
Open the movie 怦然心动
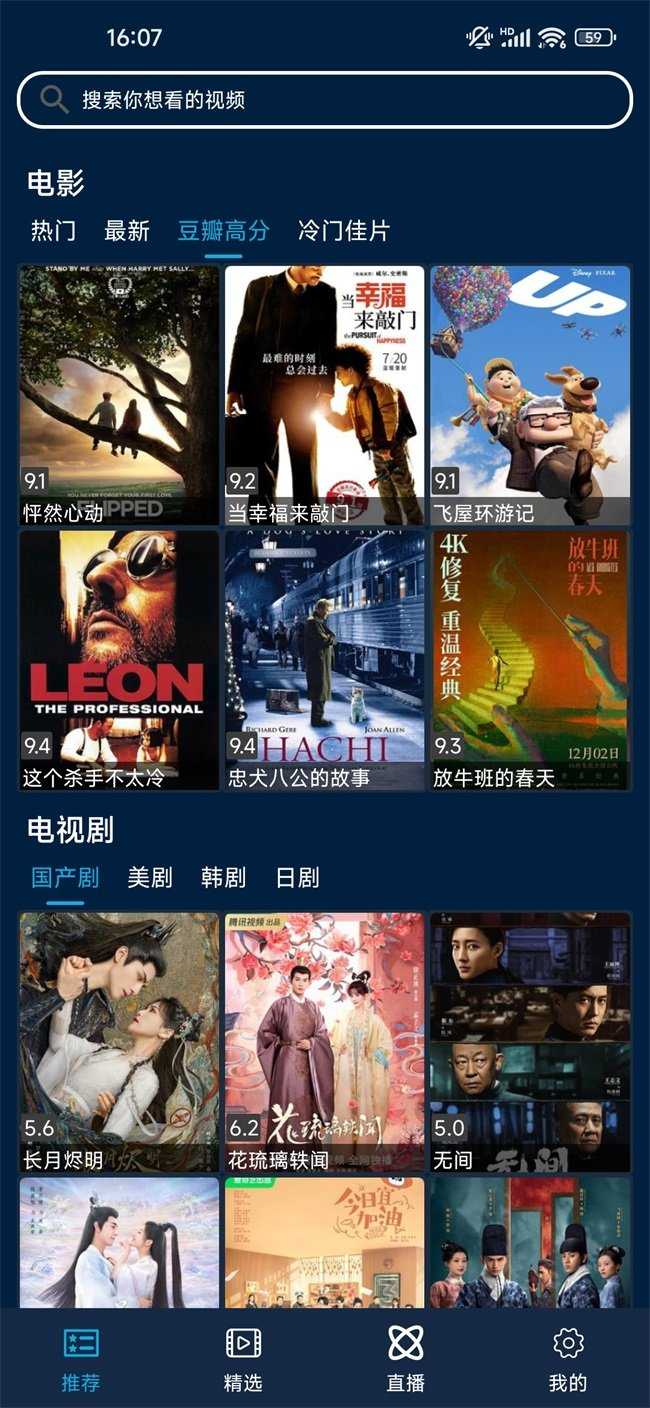tap(119, 395)
